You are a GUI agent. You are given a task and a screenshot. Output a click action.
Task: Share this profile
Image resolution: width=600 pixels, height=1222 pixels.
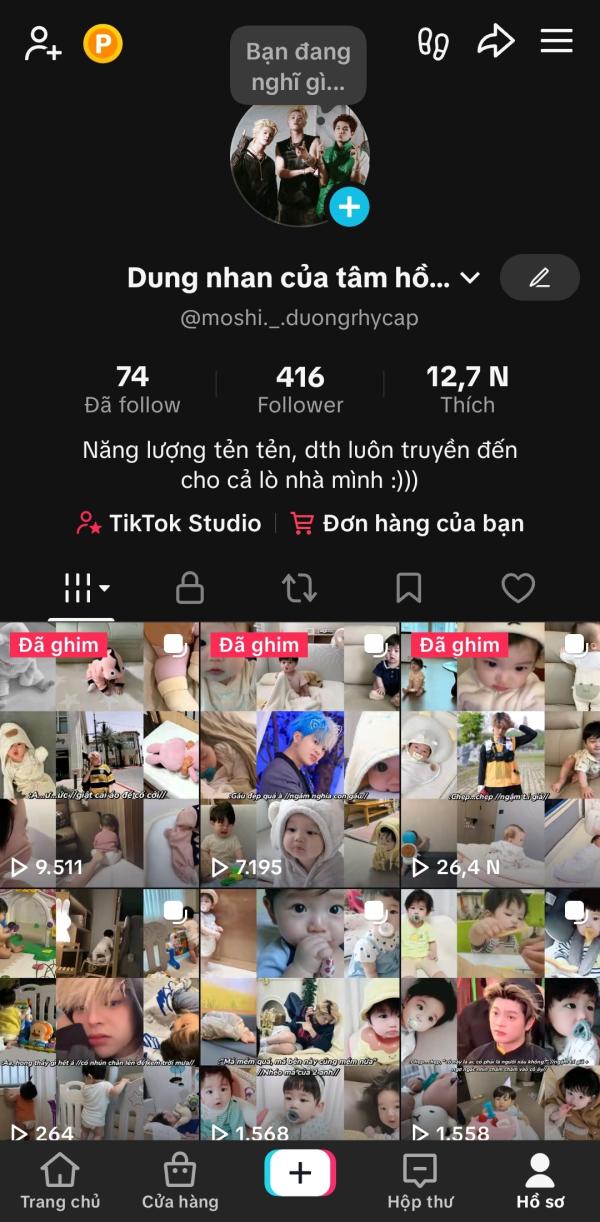pyautogui.click(x=495, y=42)
